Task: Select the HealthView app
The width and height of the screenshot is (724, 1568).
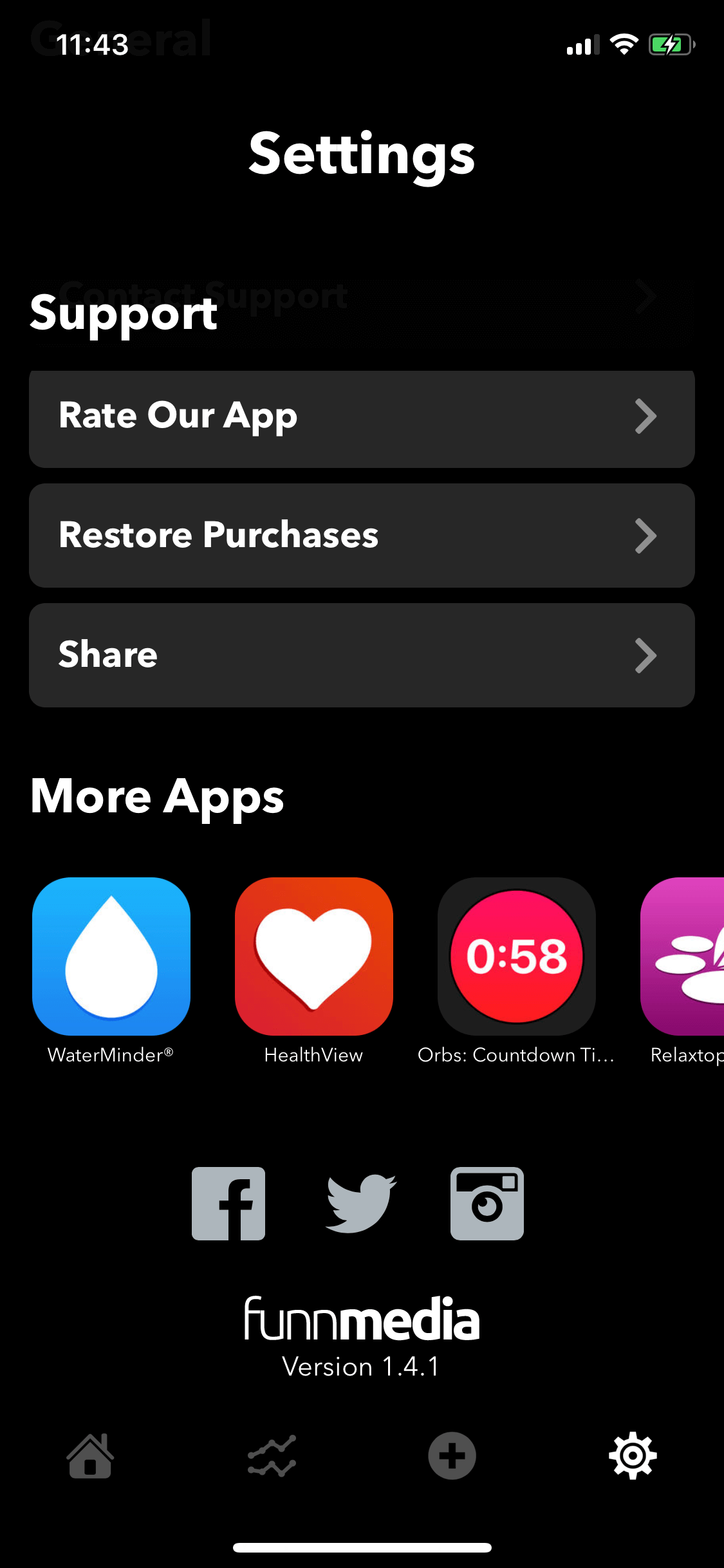Action: coord(314,957)
